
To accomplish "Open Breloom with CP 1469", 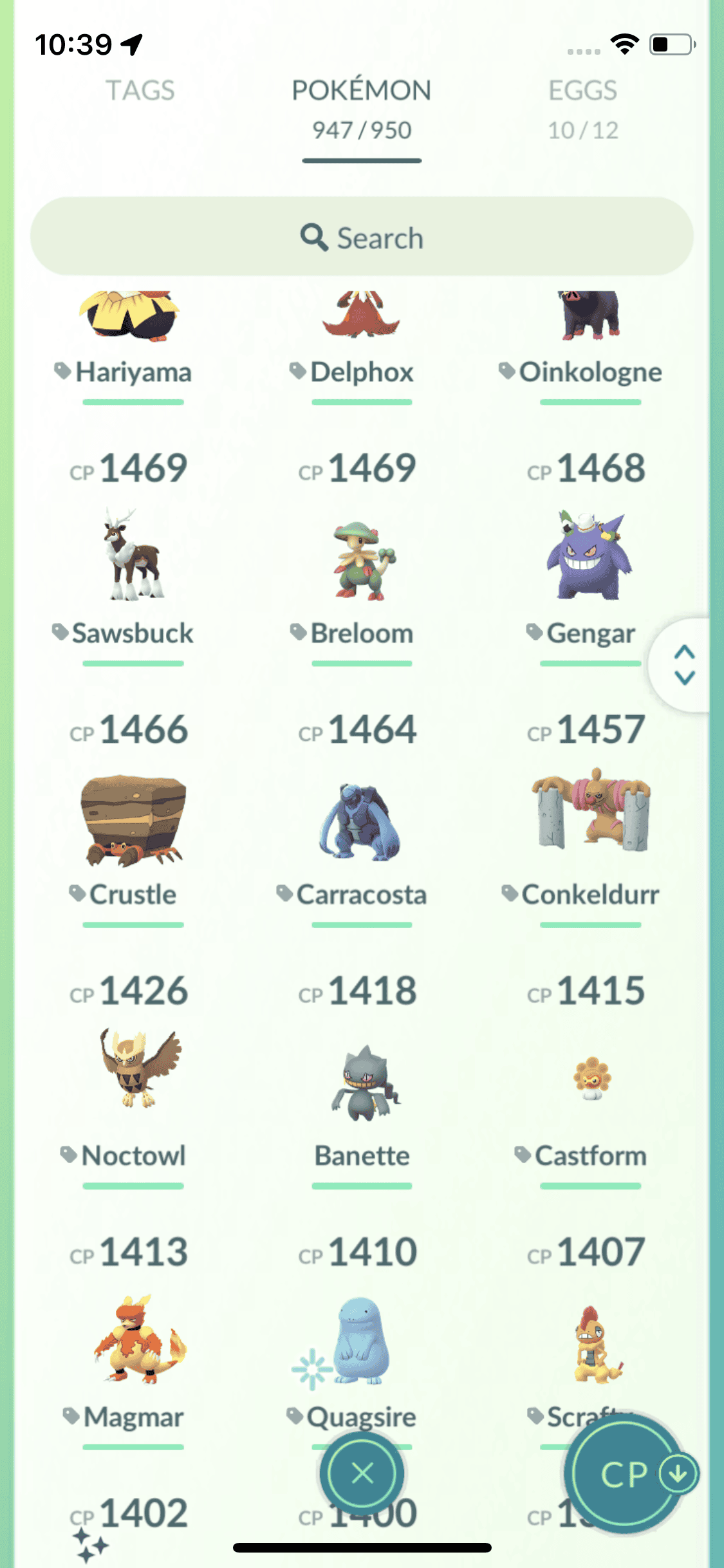I will (362, 560).
